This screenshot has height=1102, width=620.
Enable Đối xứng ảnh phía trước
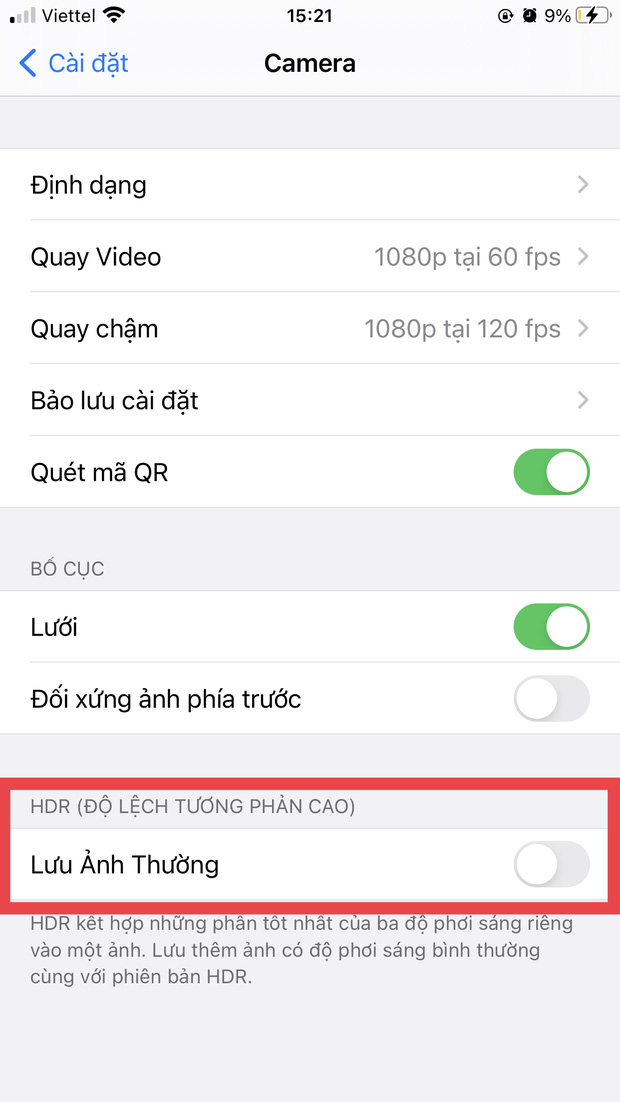point(551,699)
